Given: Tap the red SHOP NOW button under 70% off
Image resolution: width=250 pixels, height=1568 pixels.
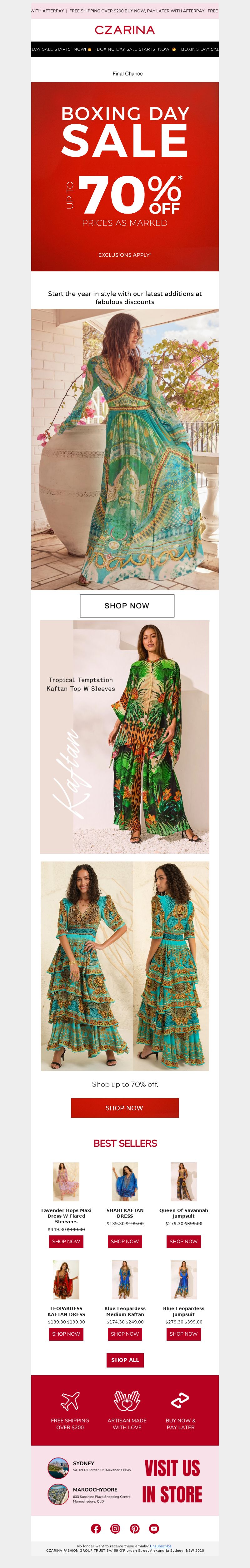Looking at the screenshot, I should pos(124,1108).
